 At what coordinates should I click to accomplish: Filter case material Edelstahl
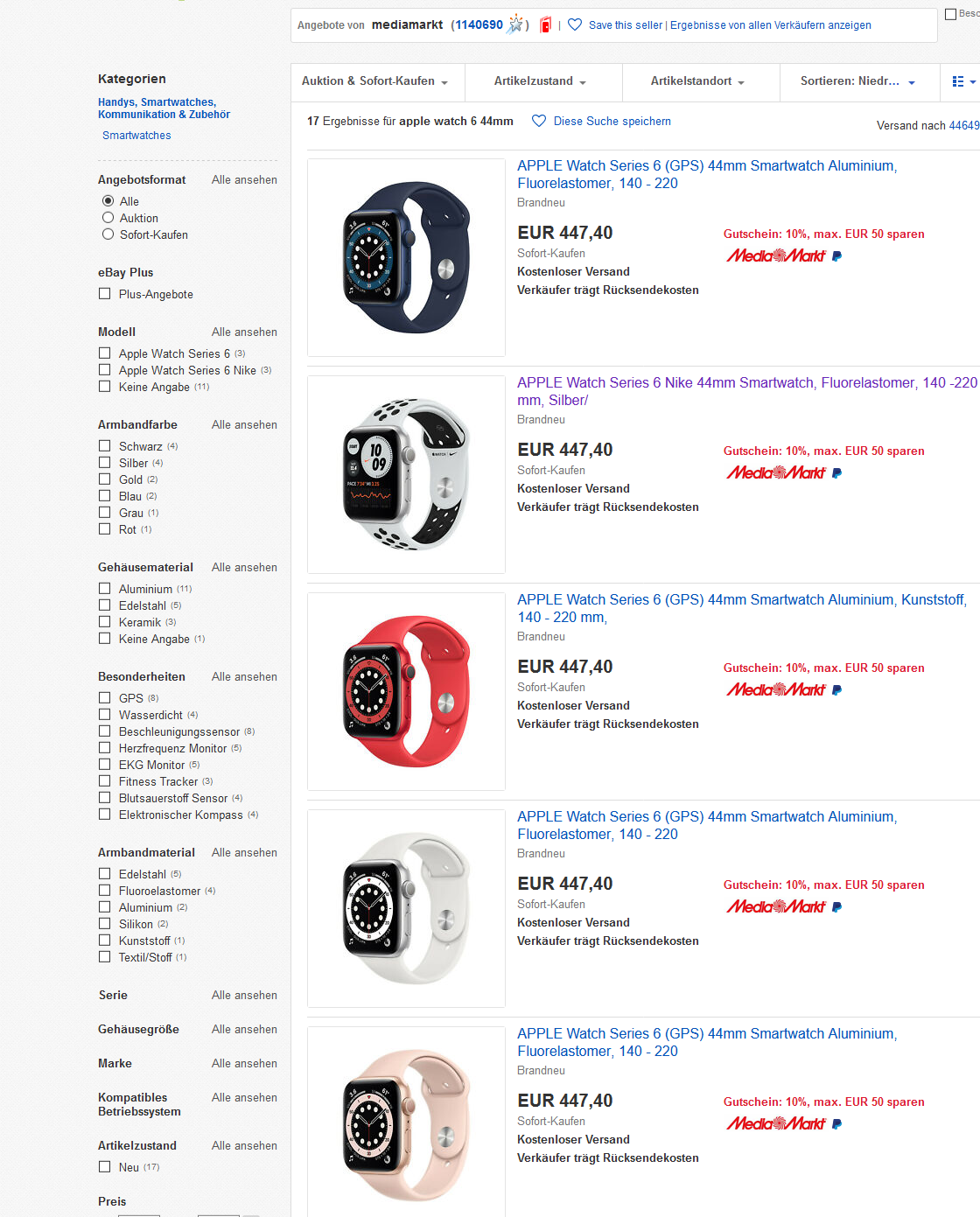[x=105, y=605]
